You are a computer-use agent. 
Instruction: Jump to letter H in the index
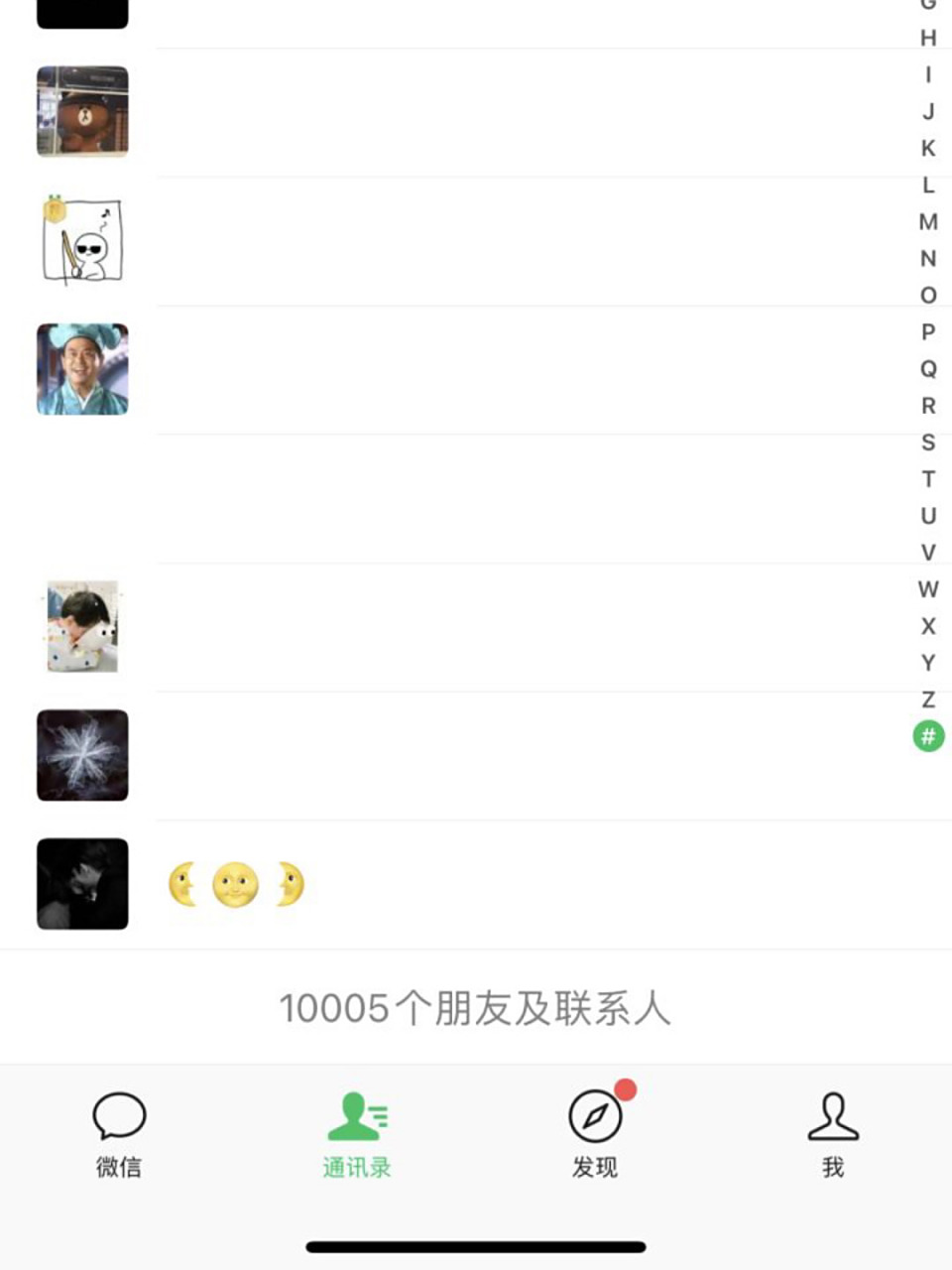tap(928, 40)
